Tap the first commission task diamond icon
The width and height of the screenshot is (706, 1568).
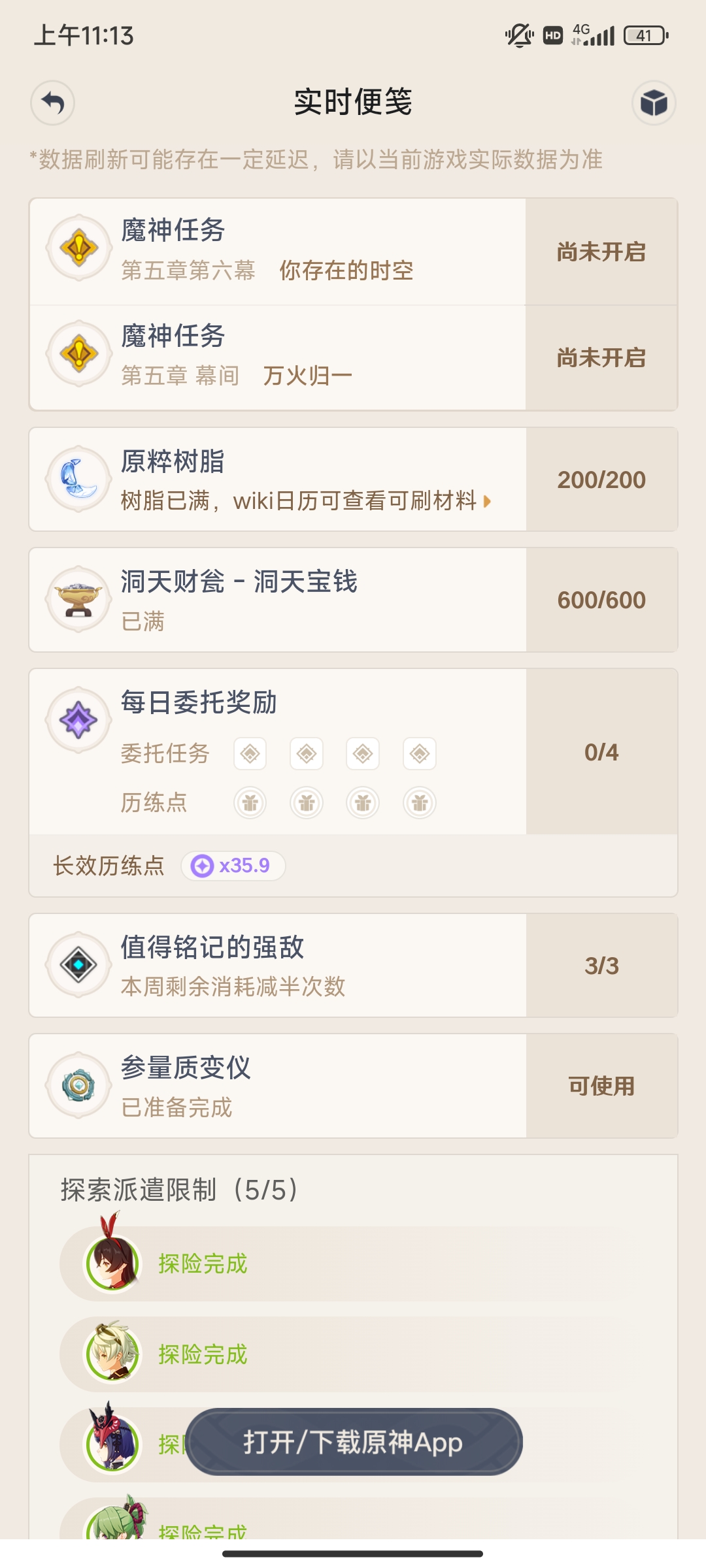[x=250, y=753]
